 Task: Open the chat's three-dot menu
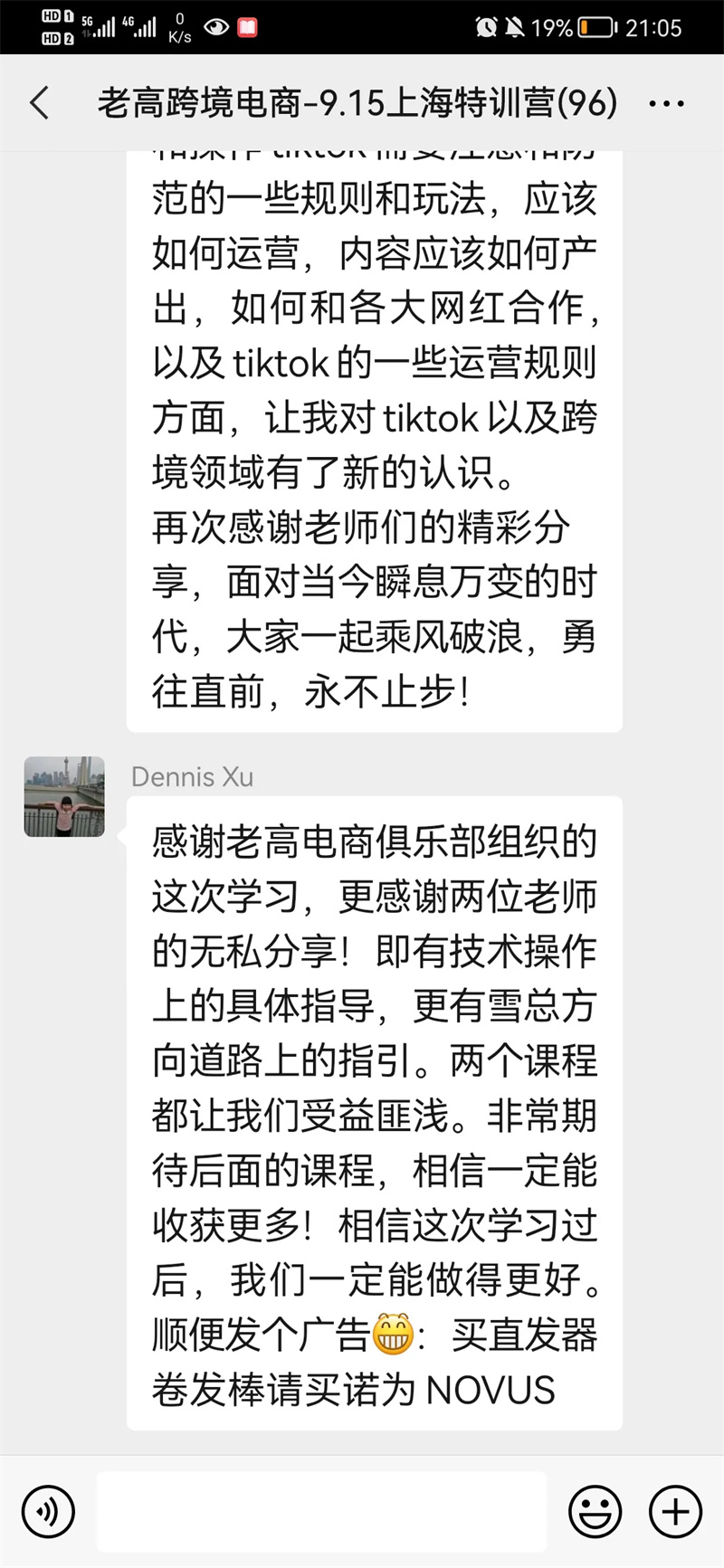667,104
